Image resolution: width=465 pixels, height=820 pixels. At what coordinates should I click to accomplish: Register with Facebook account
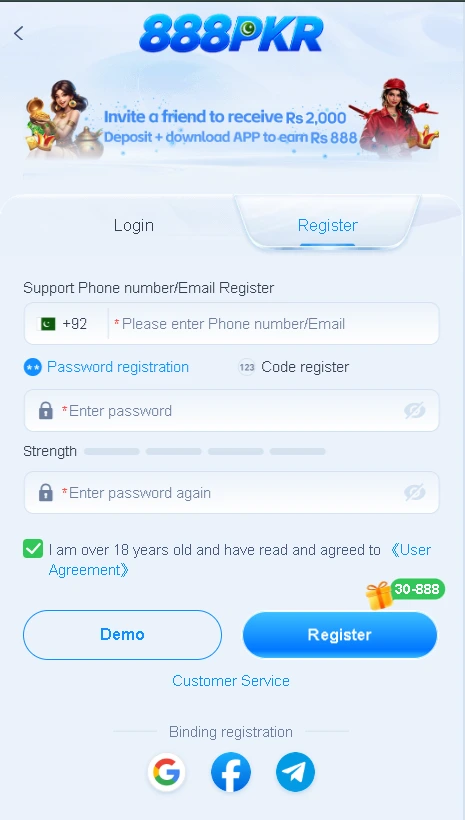tap(231, 772)
